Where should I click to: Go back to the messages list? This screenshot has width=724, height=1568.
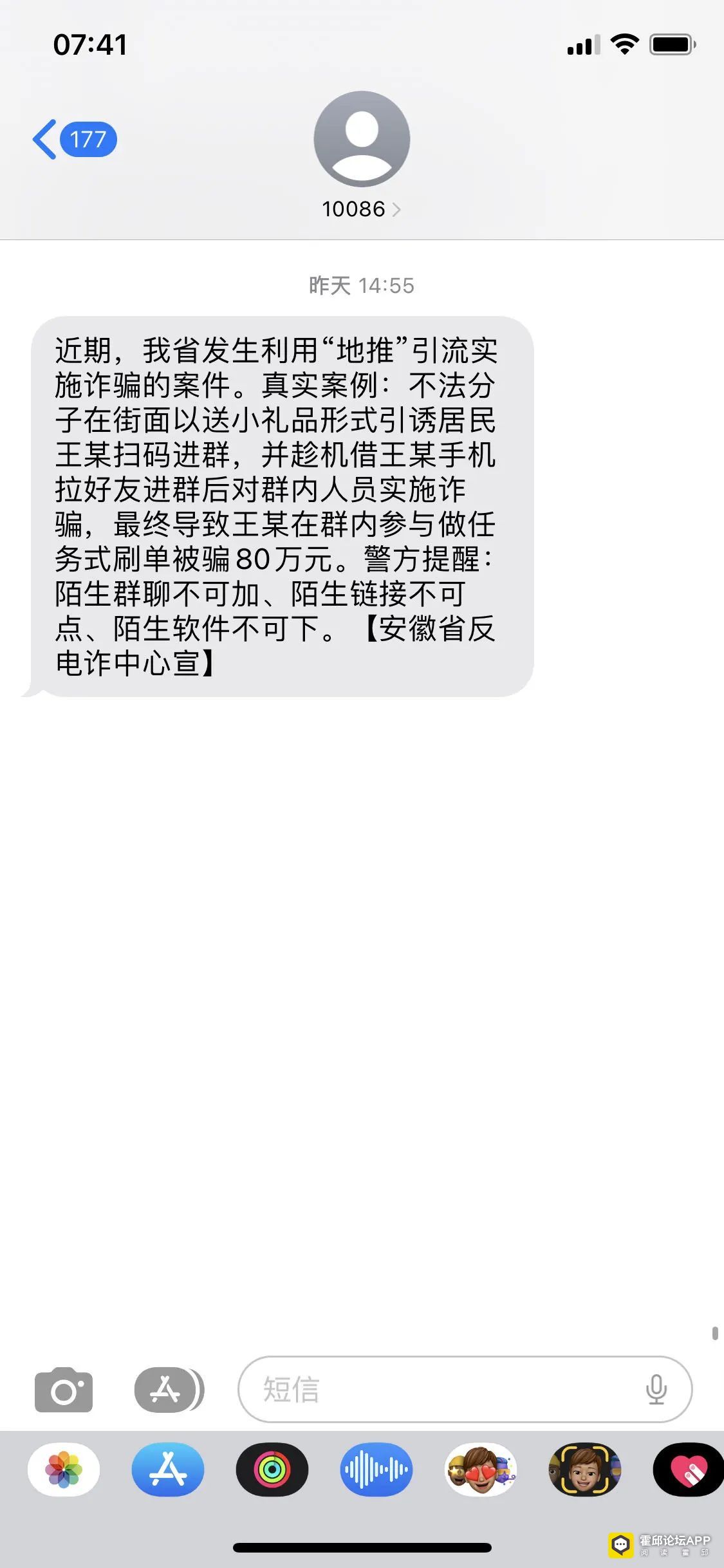click(x=72, y=139)
